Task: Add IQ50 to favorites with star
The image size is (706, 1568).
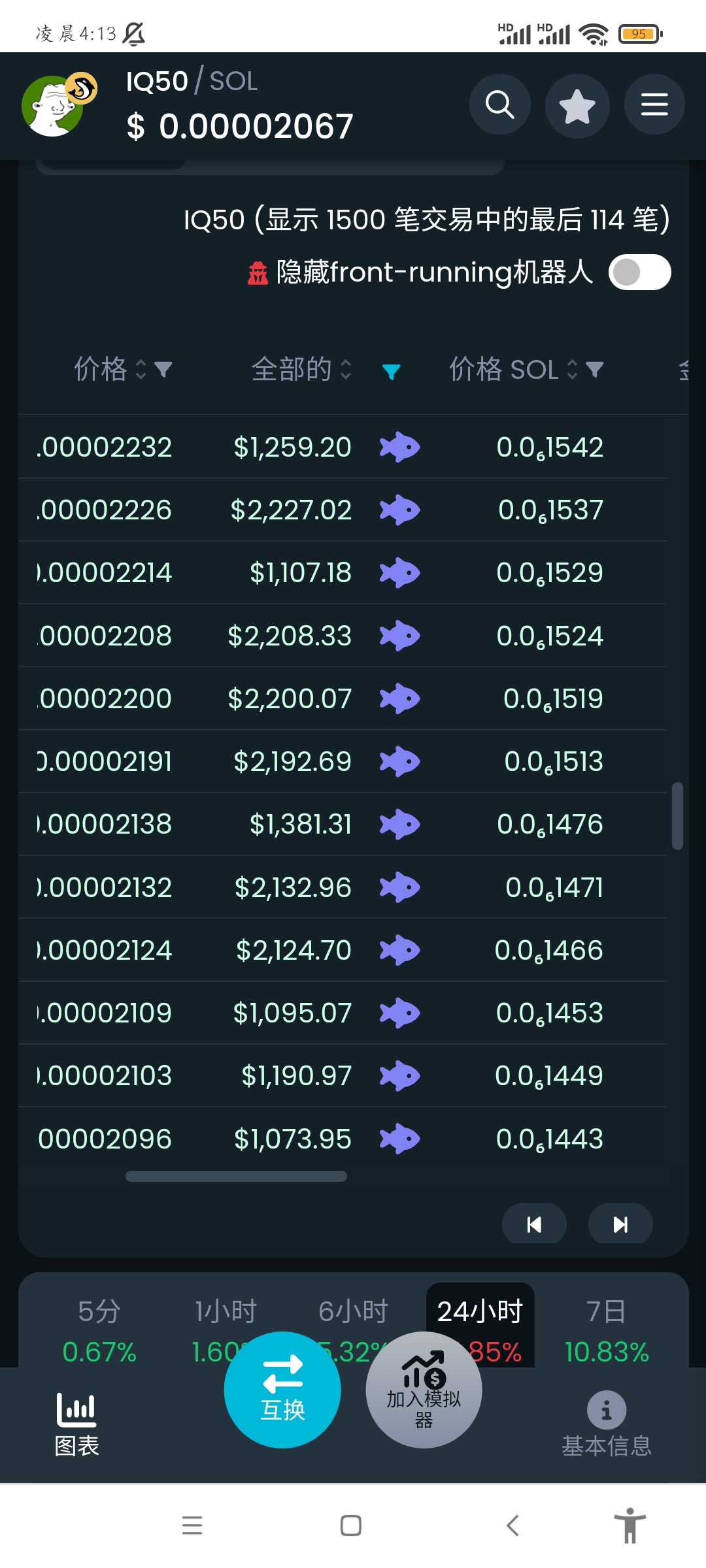Action: (577, 105)
